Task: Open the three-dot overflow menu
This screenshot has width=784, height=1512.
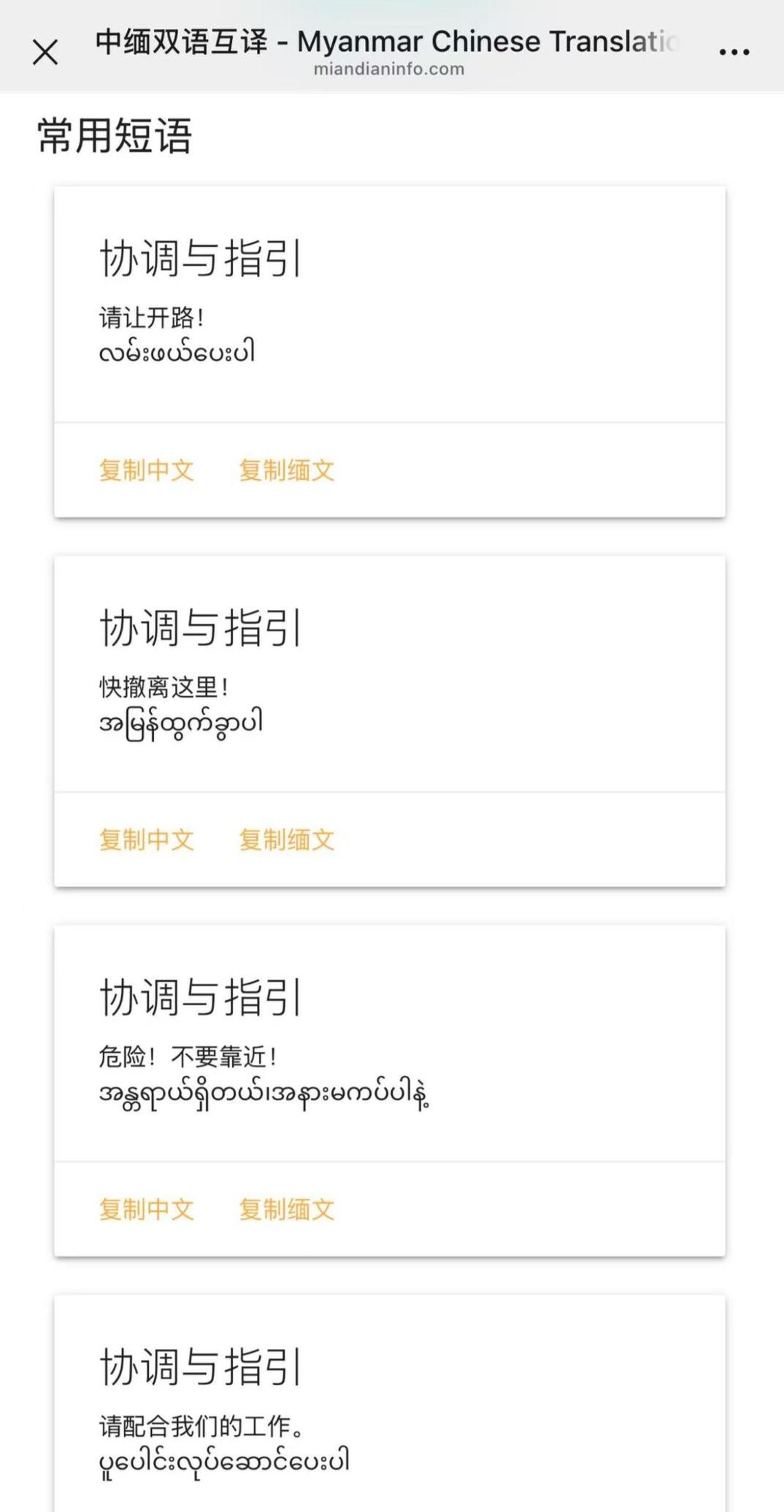Action: (x=734, y=52)
